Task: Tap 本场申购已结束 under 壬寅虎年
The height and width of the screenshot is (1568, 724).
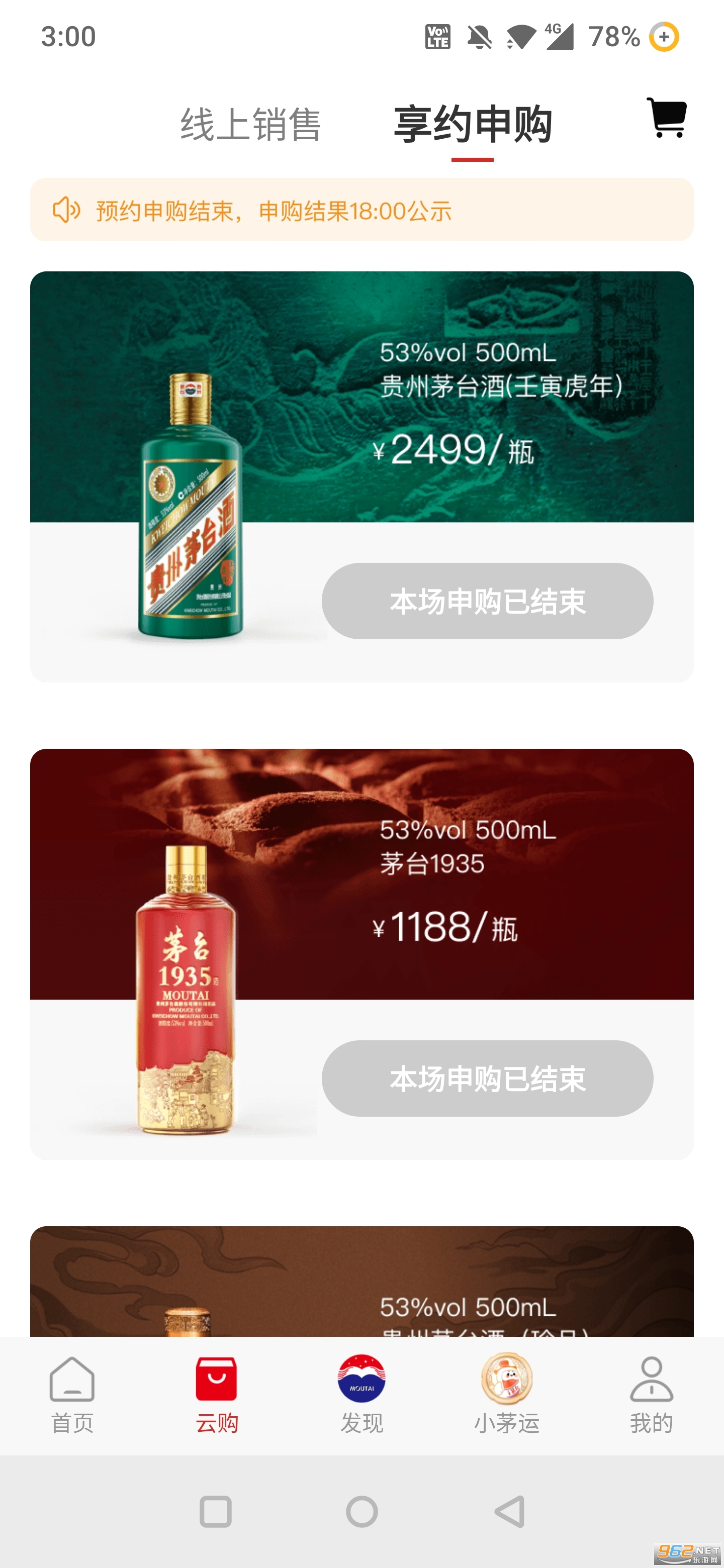Action: tap(487, 602)
